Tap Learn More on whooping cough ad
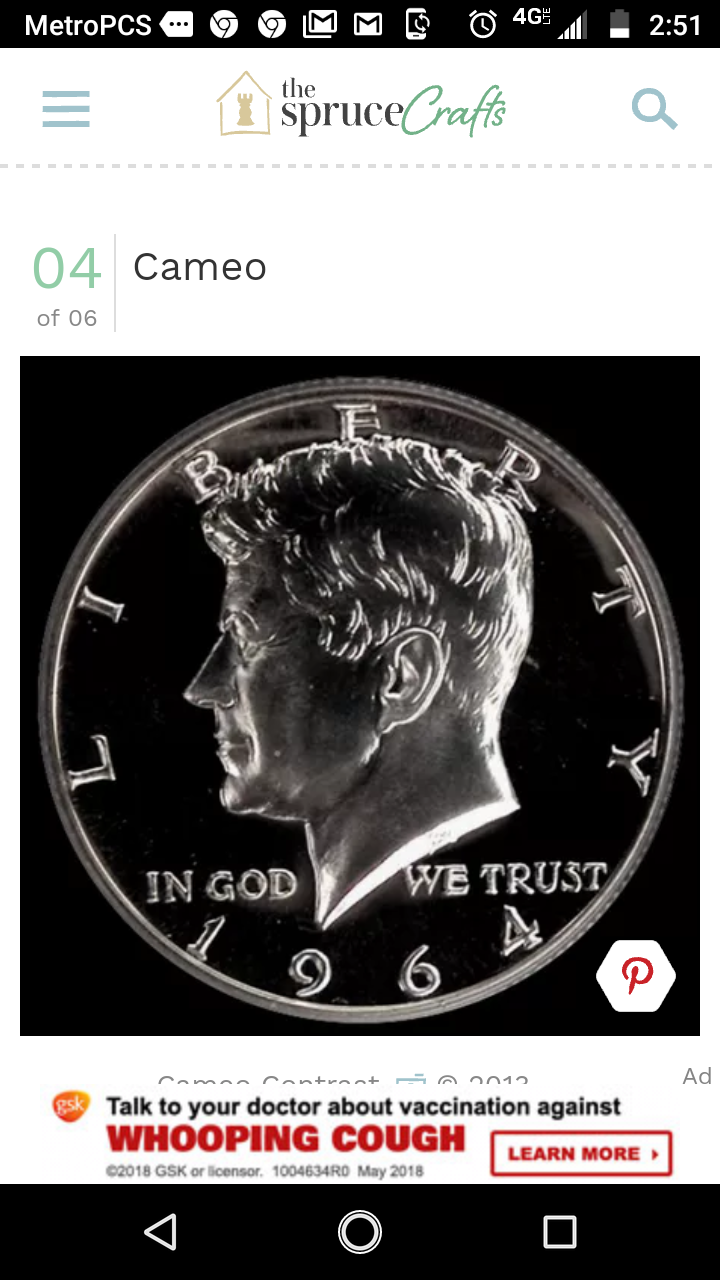720x1280 pixels. pyautogui.click(x=581, y=1153)
